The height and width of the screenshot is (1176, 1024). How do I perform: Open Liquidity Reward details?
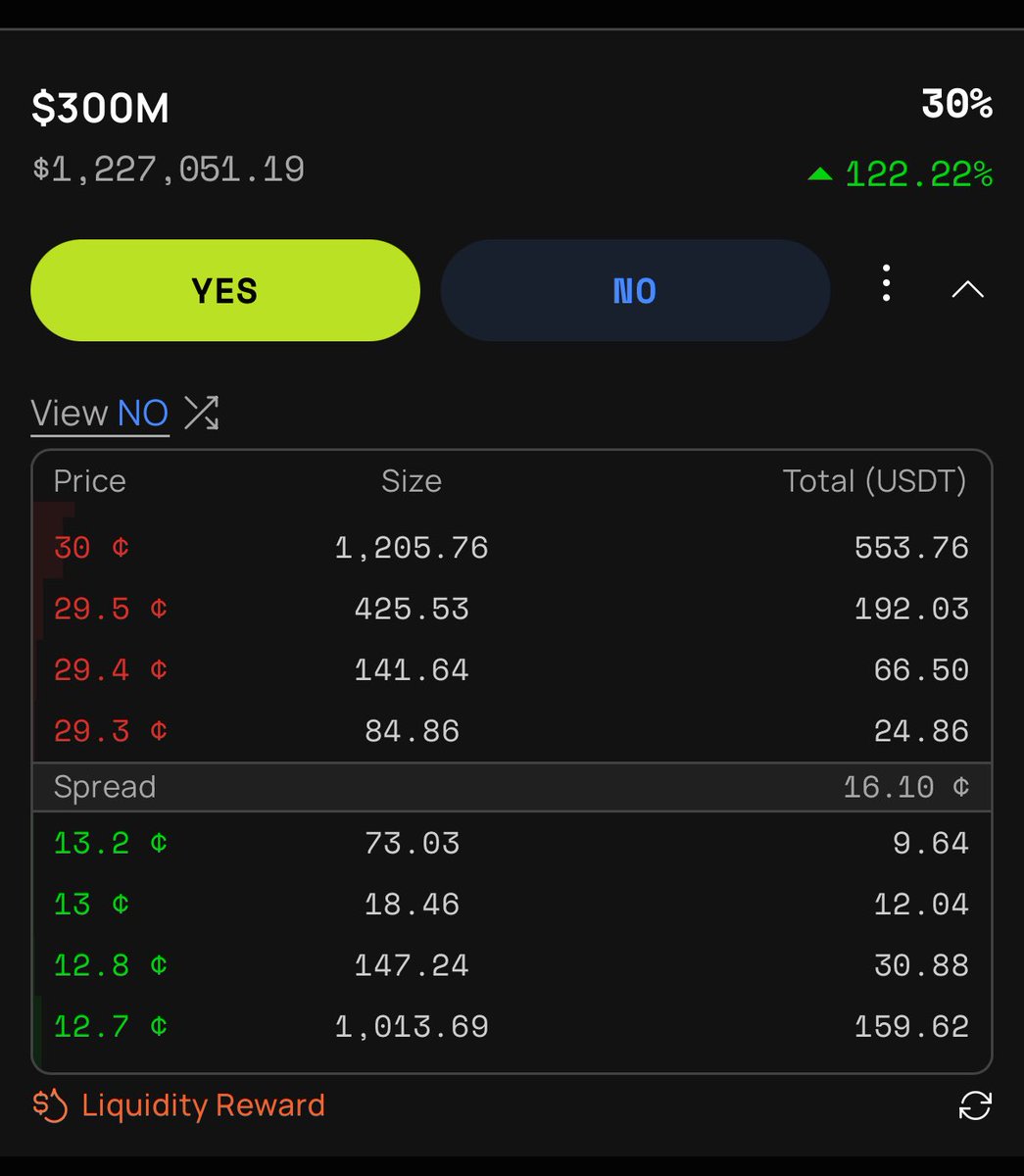tap(179, 1105)
